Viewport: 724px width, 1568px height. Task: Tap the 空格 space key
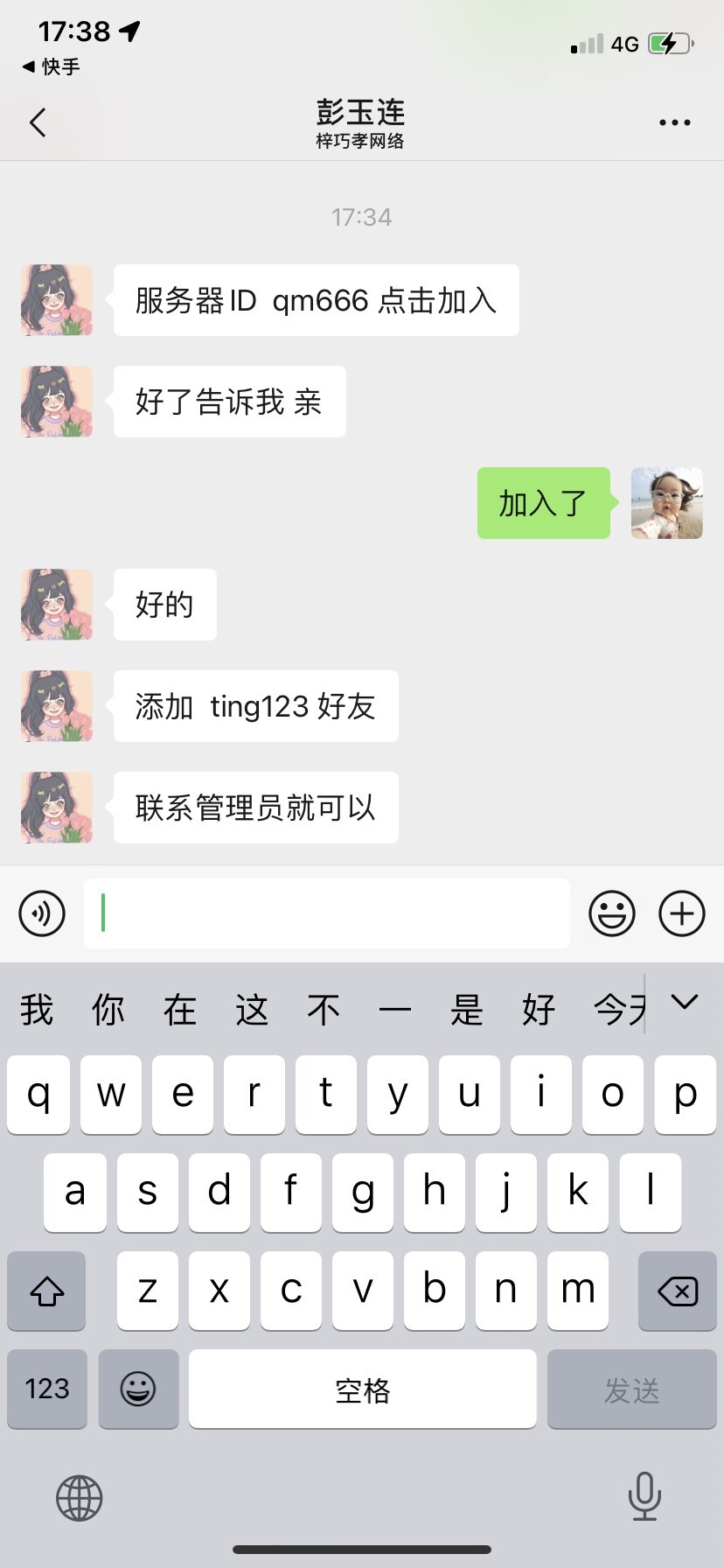click(x=362, y=1389)
